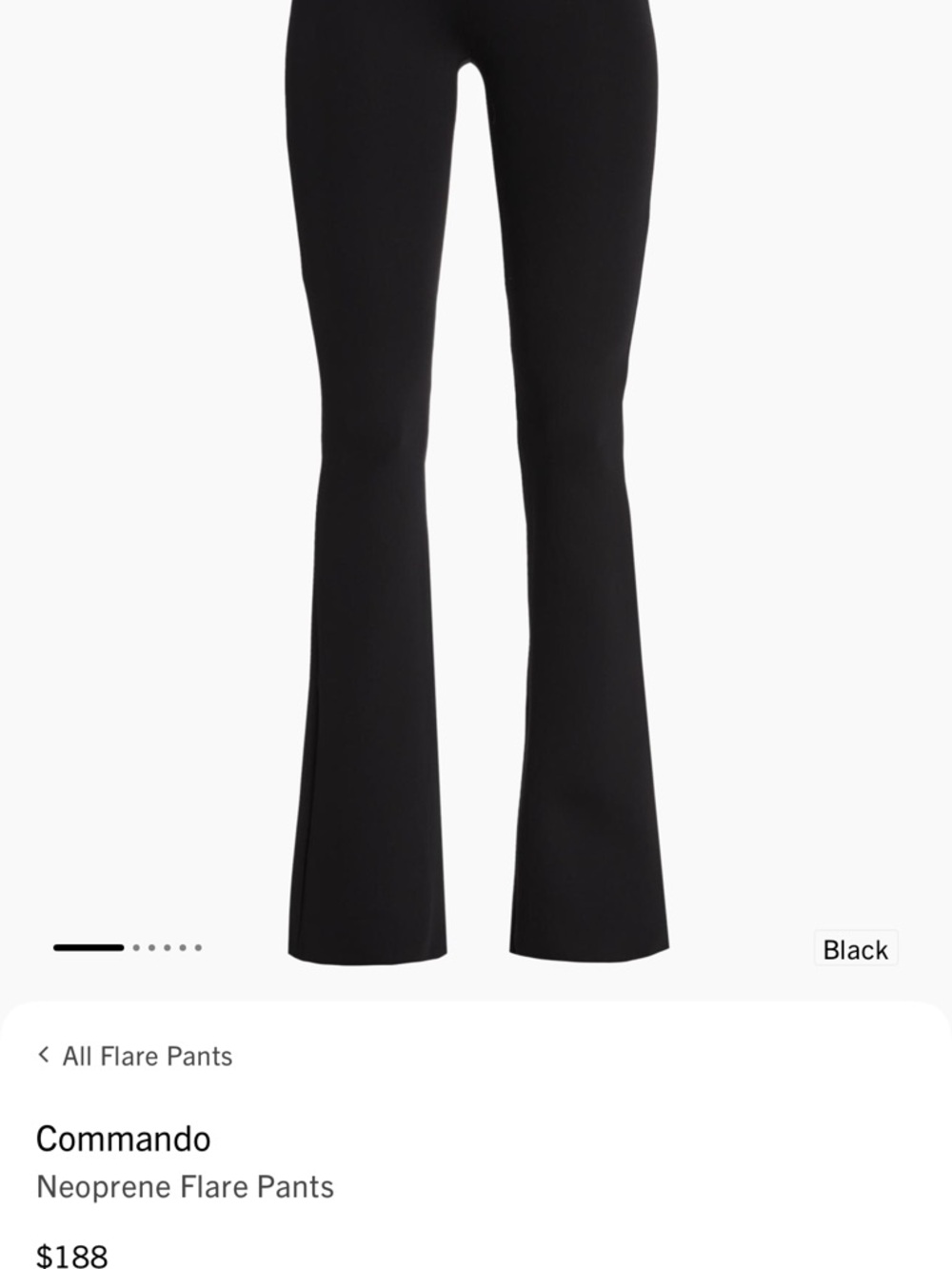Click the Neoprene Flare Pants title
Viewport: 952px width, 1269px height.
[x=185, y=1187]
